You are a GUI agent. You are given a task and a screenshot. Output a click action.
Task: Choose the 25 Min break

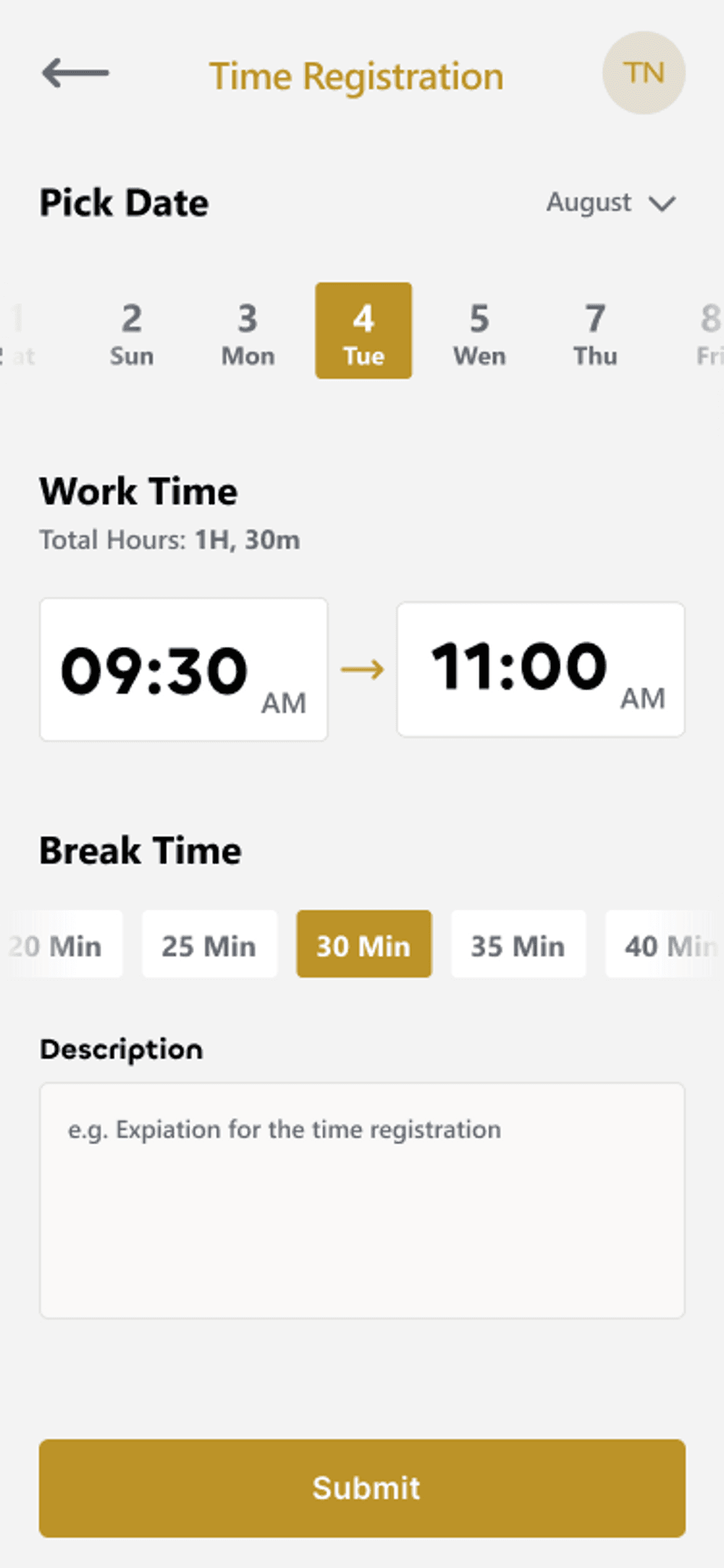[209, 944]
